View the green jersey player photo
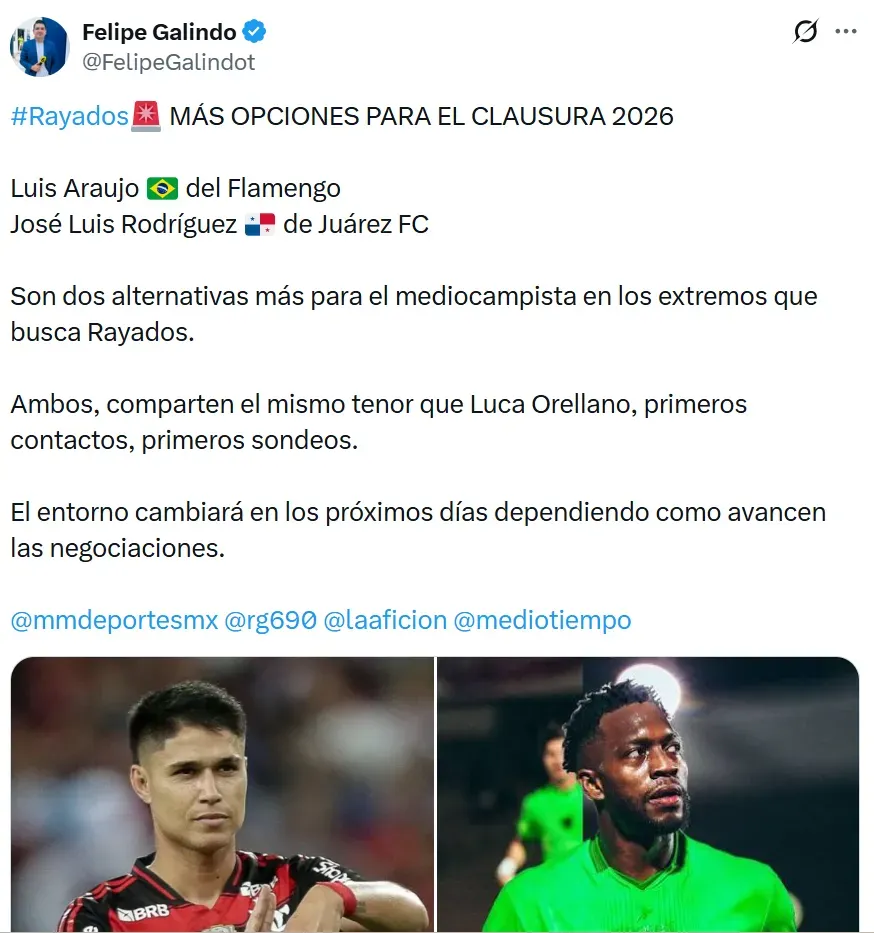This screenshot has height=933, width=874. [x=648, y=794]
